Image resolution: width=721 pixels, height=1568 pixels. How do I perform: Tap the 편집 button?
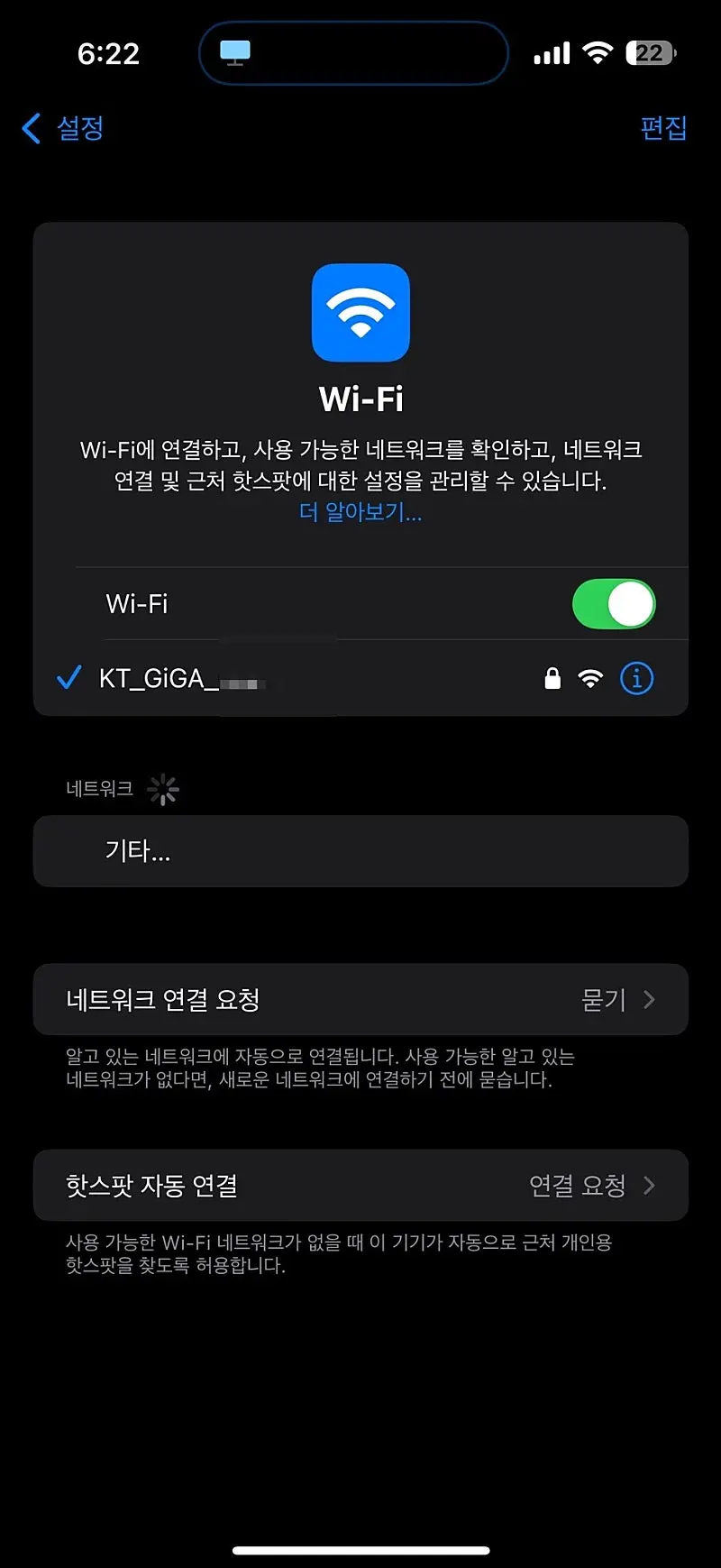pos(663,128)
